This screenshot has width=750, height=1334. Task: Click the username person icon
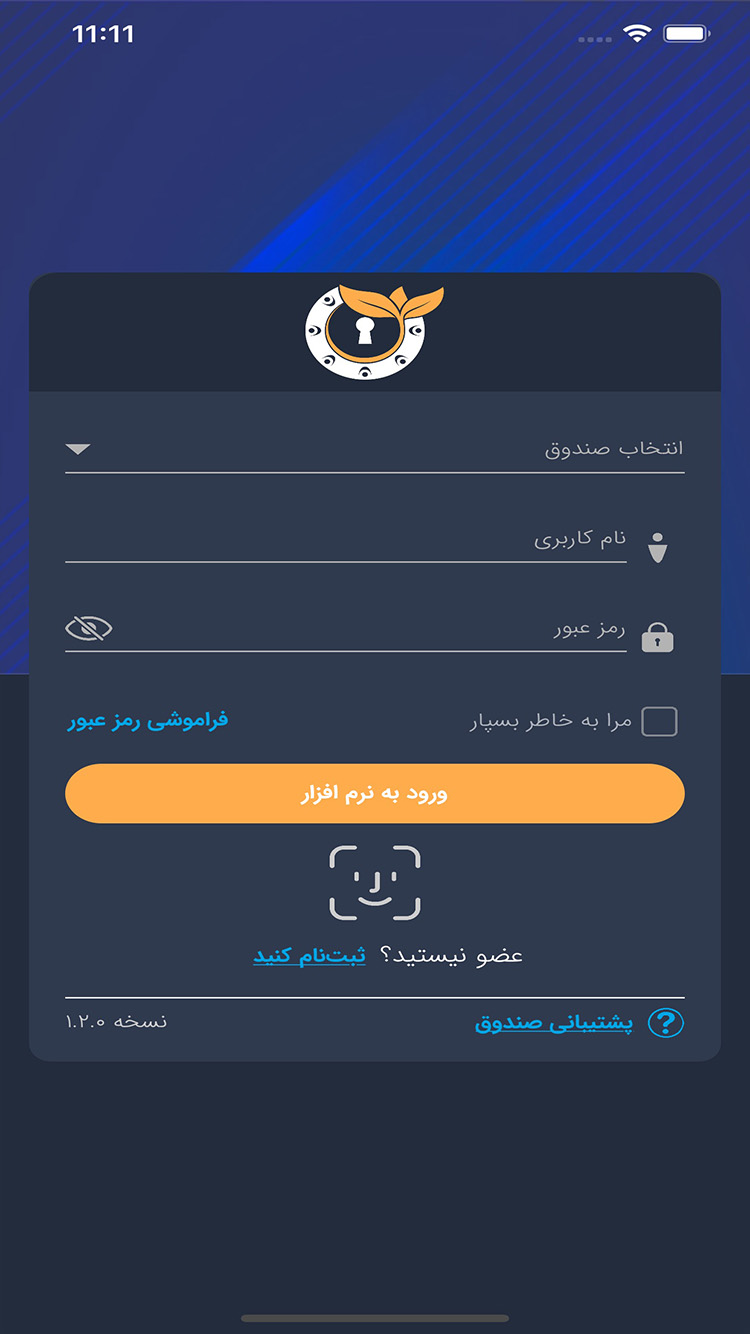click(x=660, y=545)
